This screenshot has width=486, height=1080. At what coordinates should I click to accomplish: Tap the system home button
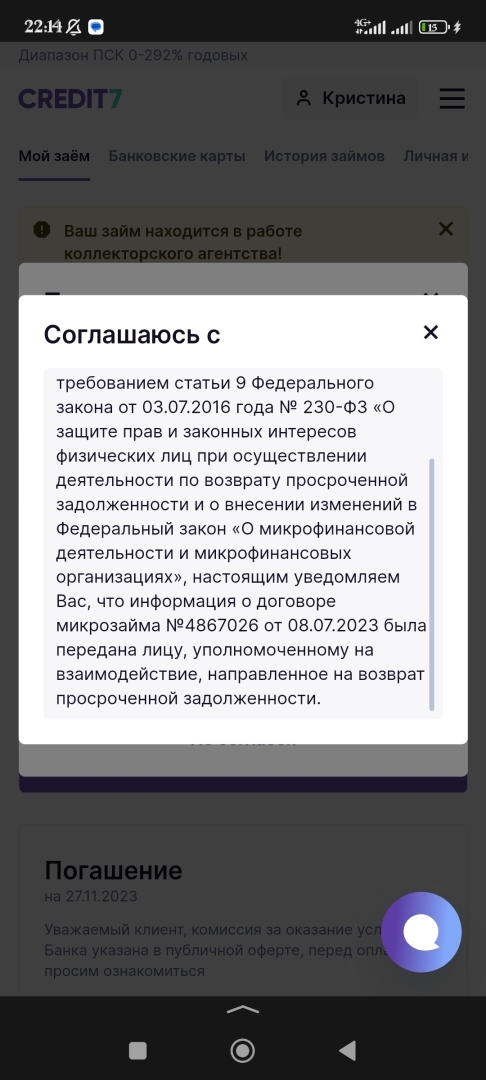(242, 1050)
